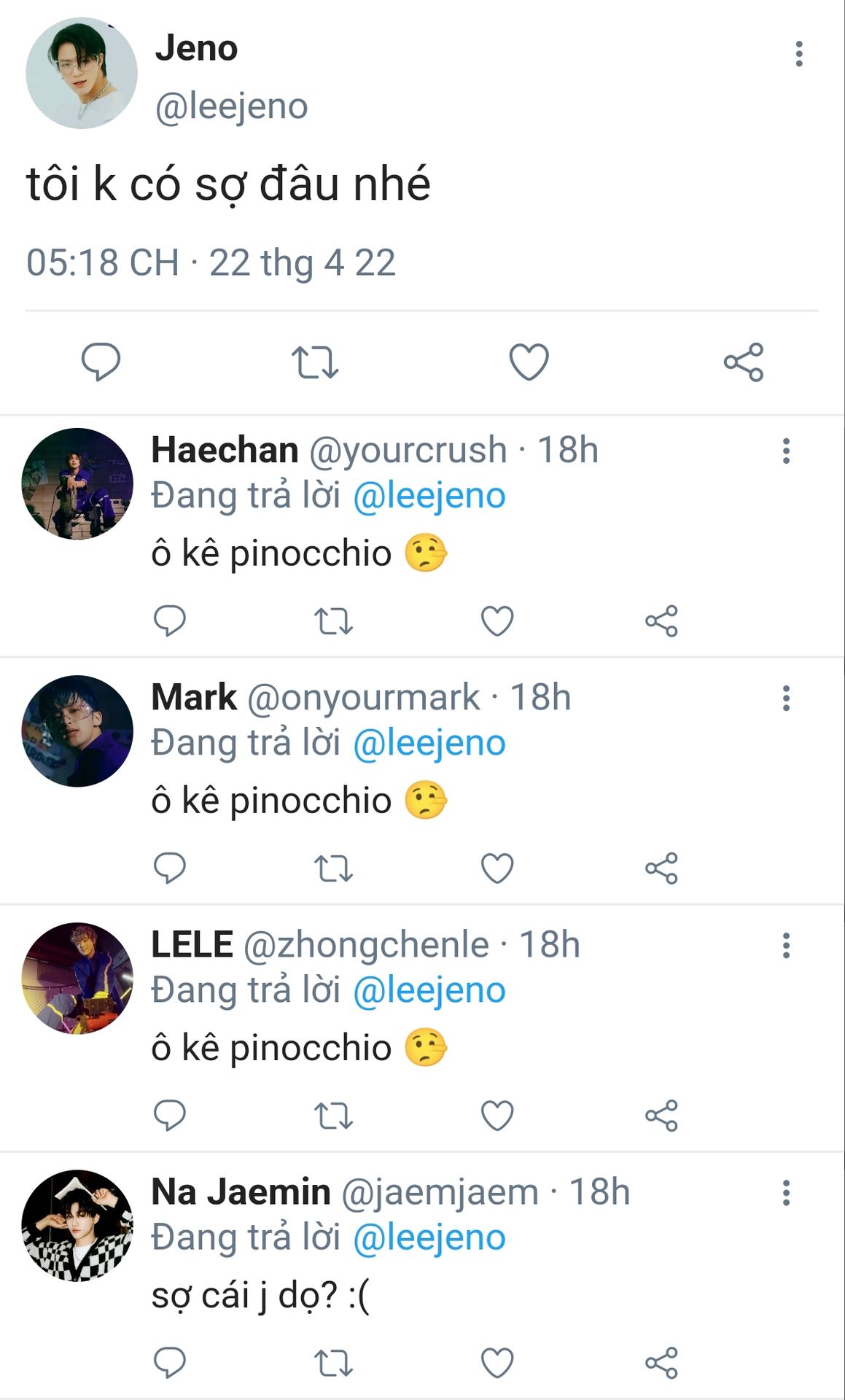Open overflow menu on Jeno's tweet
The height and width of the screenshot is (1400, 845).
[x=799, y=54]
